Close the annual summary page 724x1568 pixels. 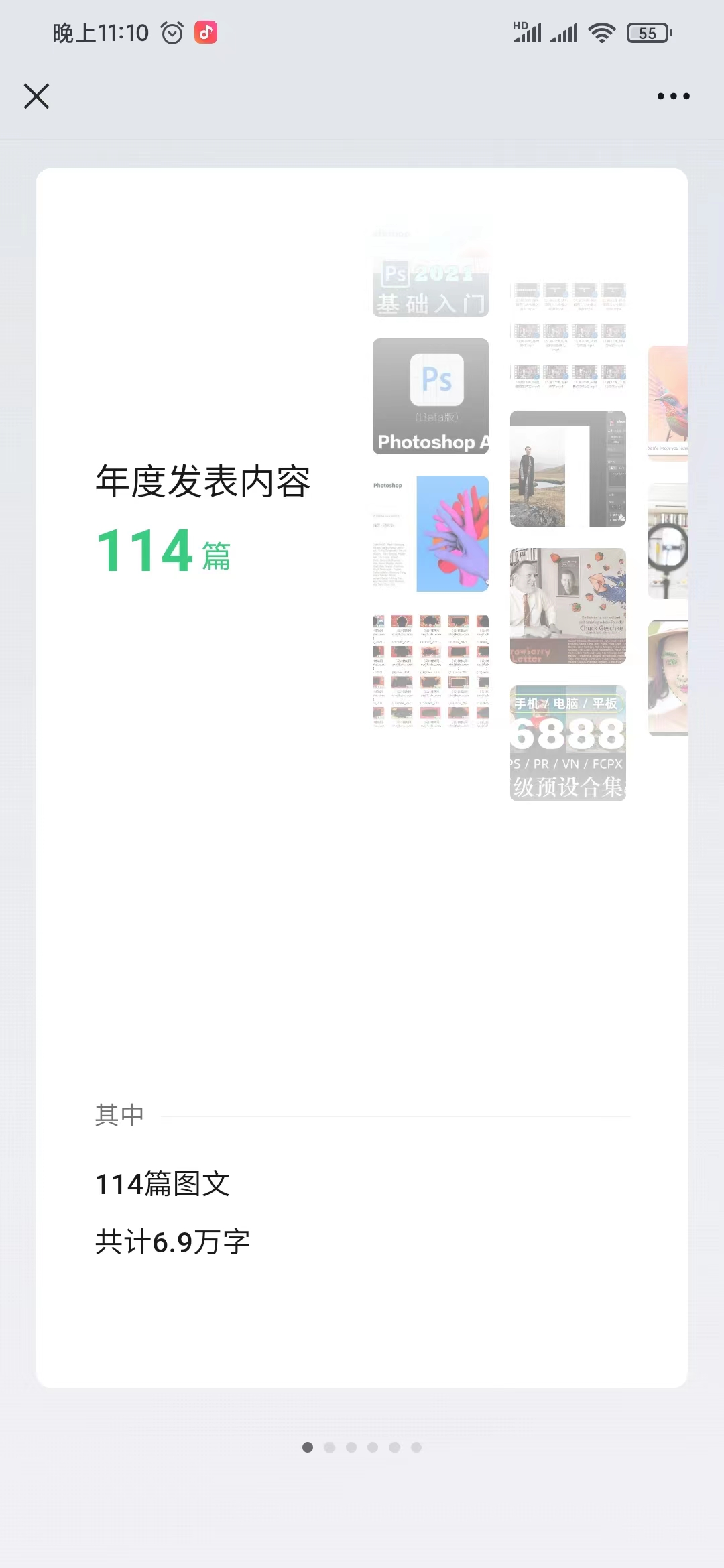tap(36, 96)
